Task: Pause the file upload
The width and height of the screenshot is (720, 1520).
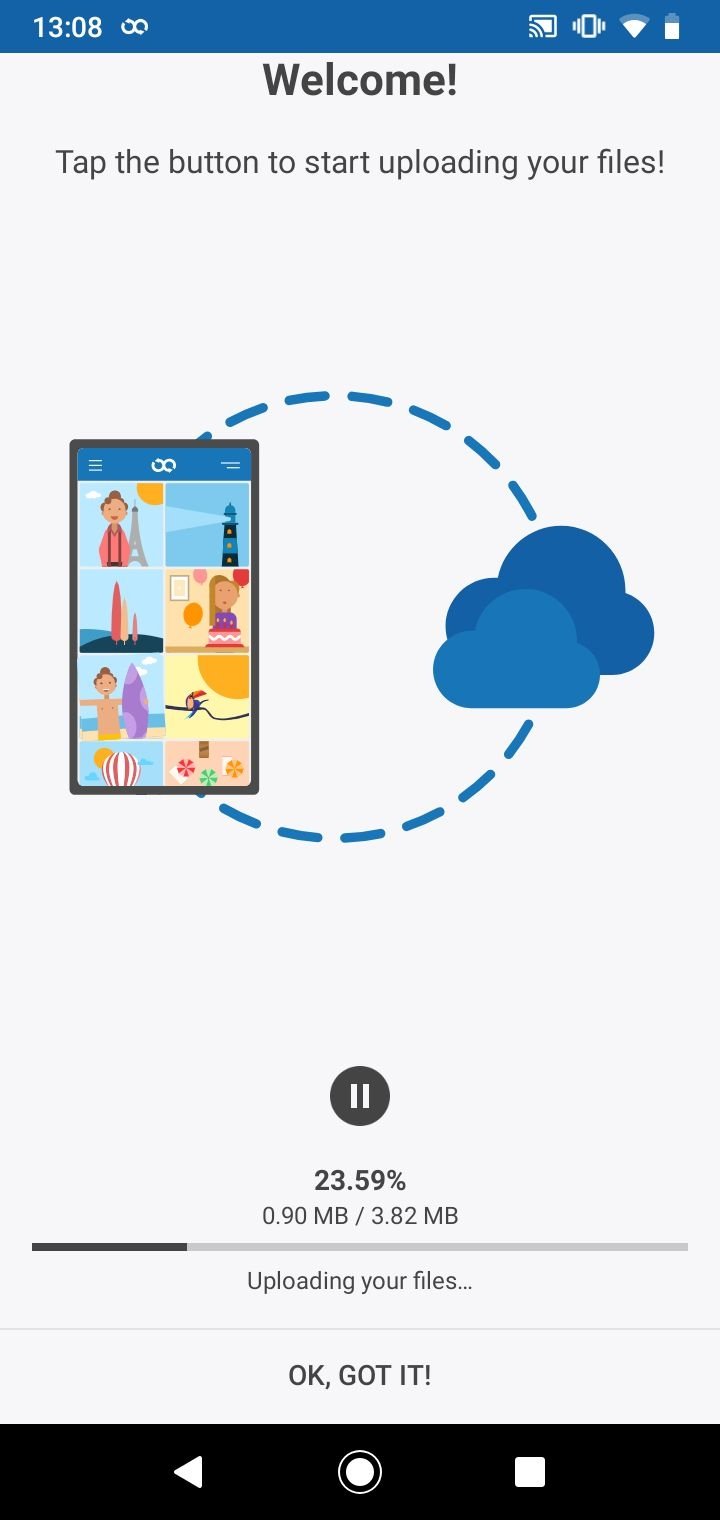Action: [360, 1096]
